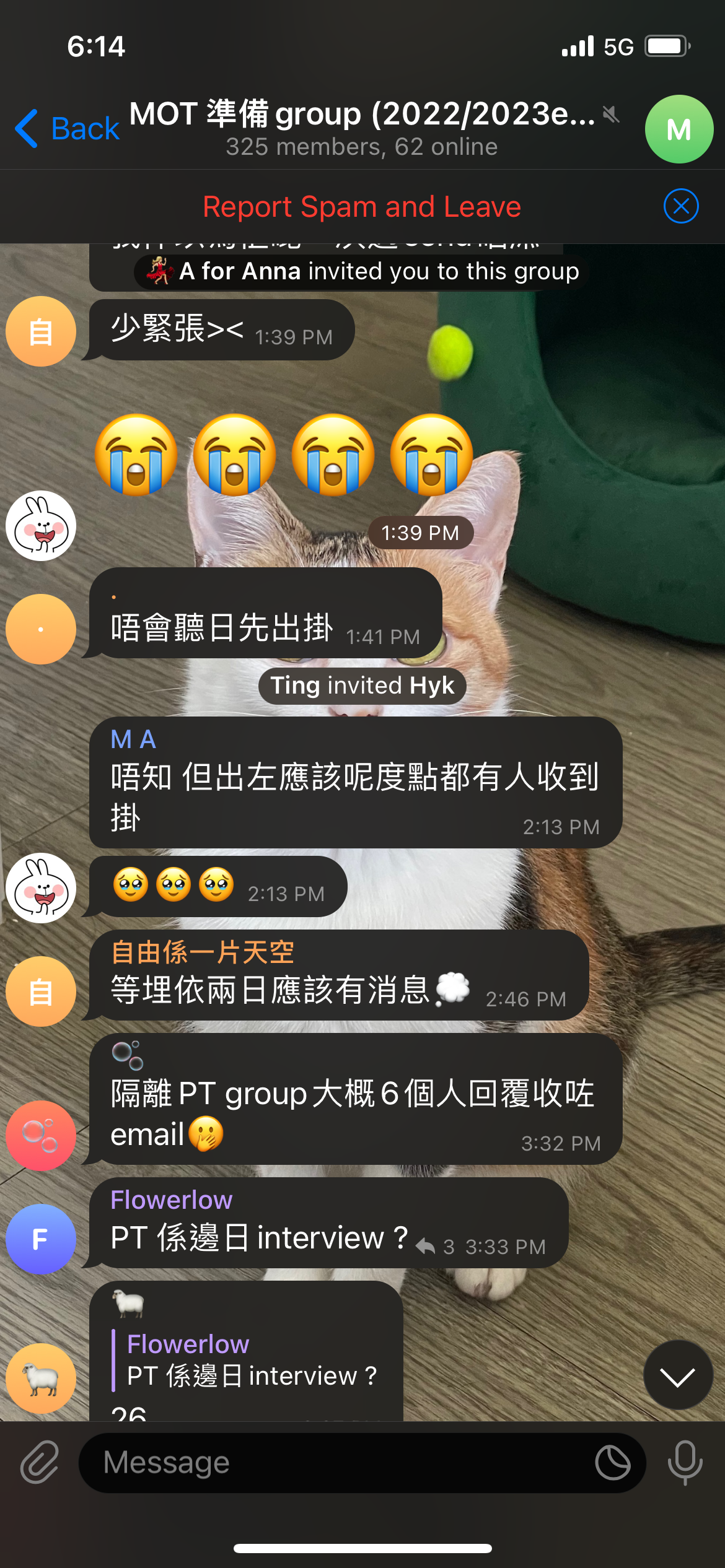Tap the microphone to record voice message
This screenshot has height=1568, width=725.
683,1462
